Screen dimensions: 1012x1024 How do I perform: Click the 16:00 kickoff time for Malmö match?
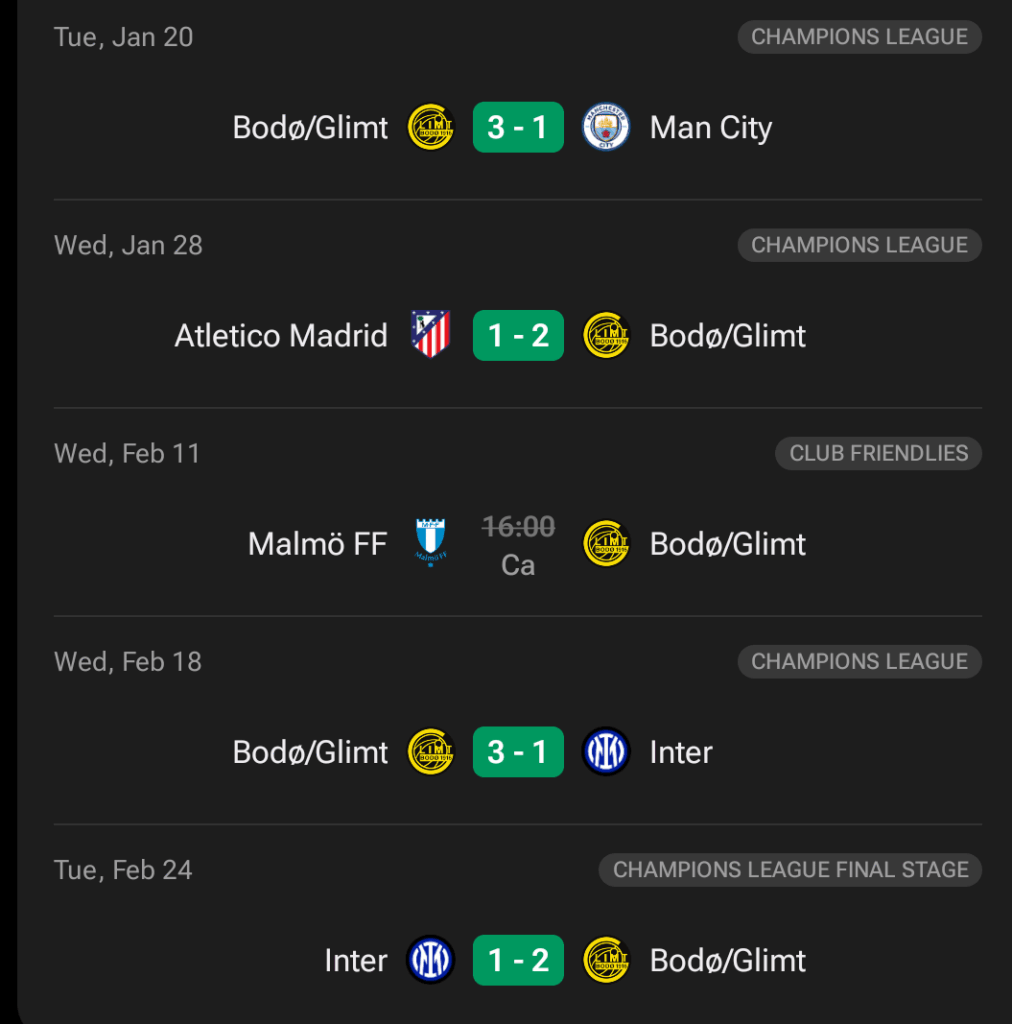[x=517, y=528]
